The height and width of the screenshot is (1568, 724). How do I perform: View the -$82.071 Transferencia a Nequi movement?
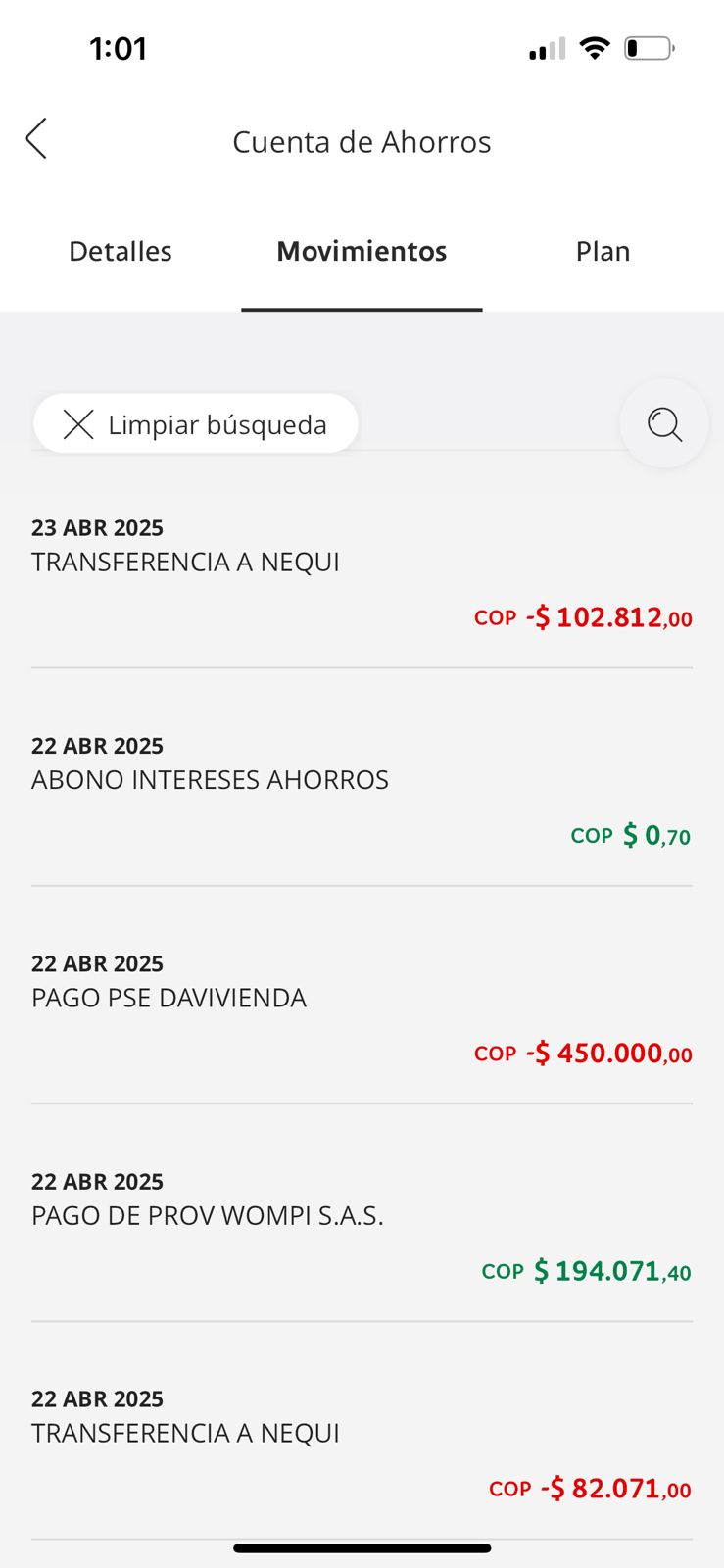(x=362, y=1444)
